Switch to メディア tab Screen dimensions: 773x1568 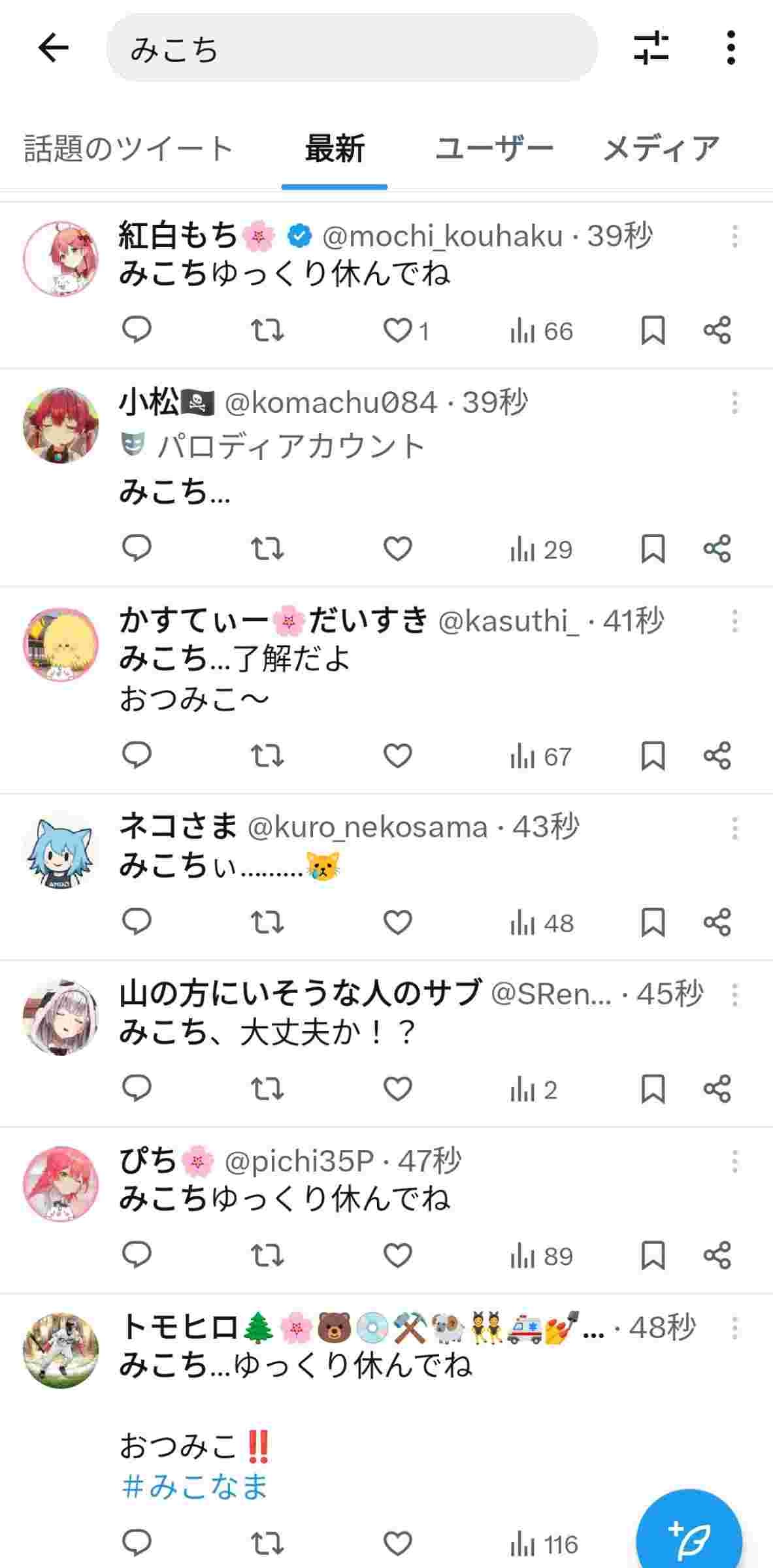point(661,149)
